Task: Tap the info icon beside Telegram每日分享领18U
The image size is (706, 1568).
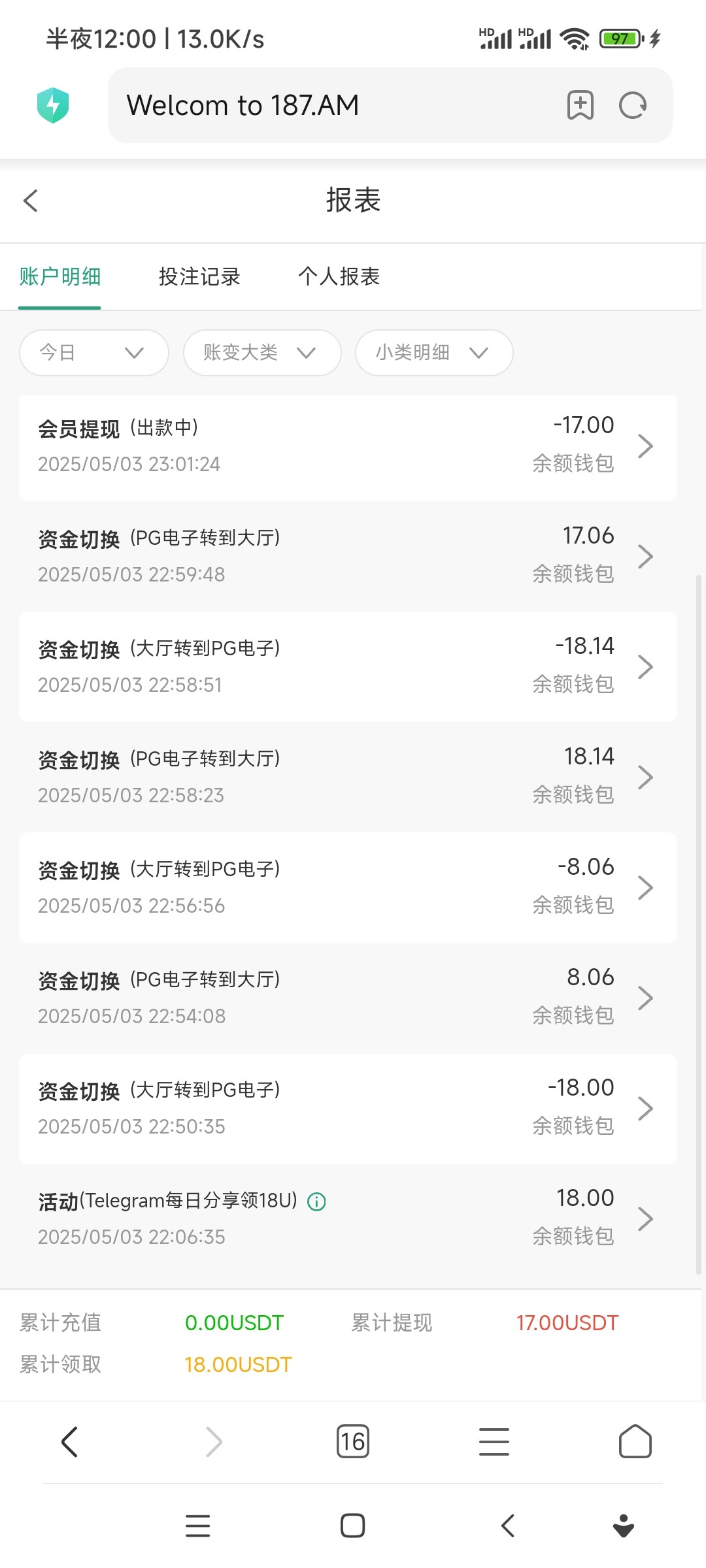Action: tap(316, 1201)
